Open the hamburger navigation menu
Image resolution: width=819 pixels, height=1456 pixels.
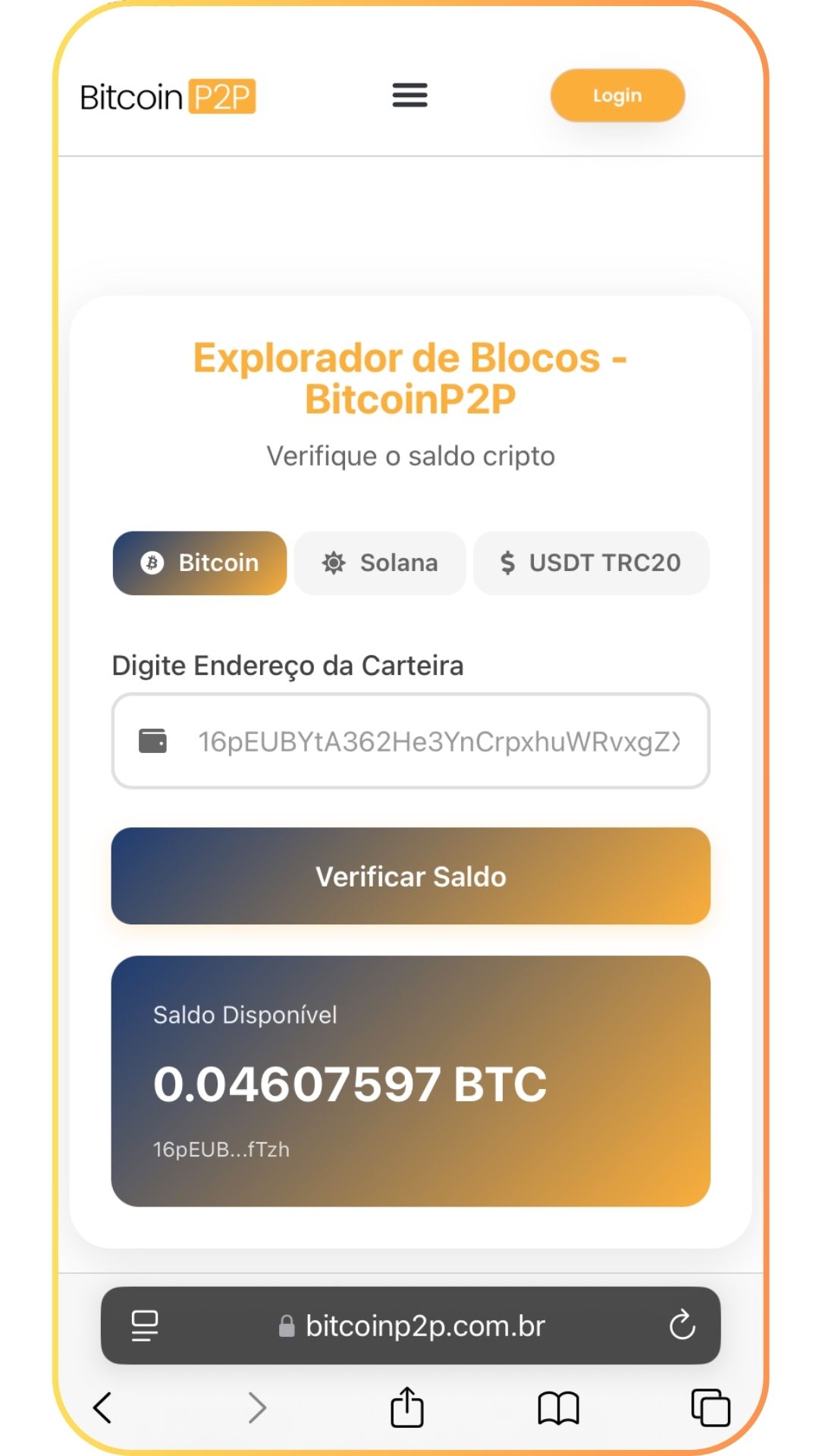[x=409, y=96]
